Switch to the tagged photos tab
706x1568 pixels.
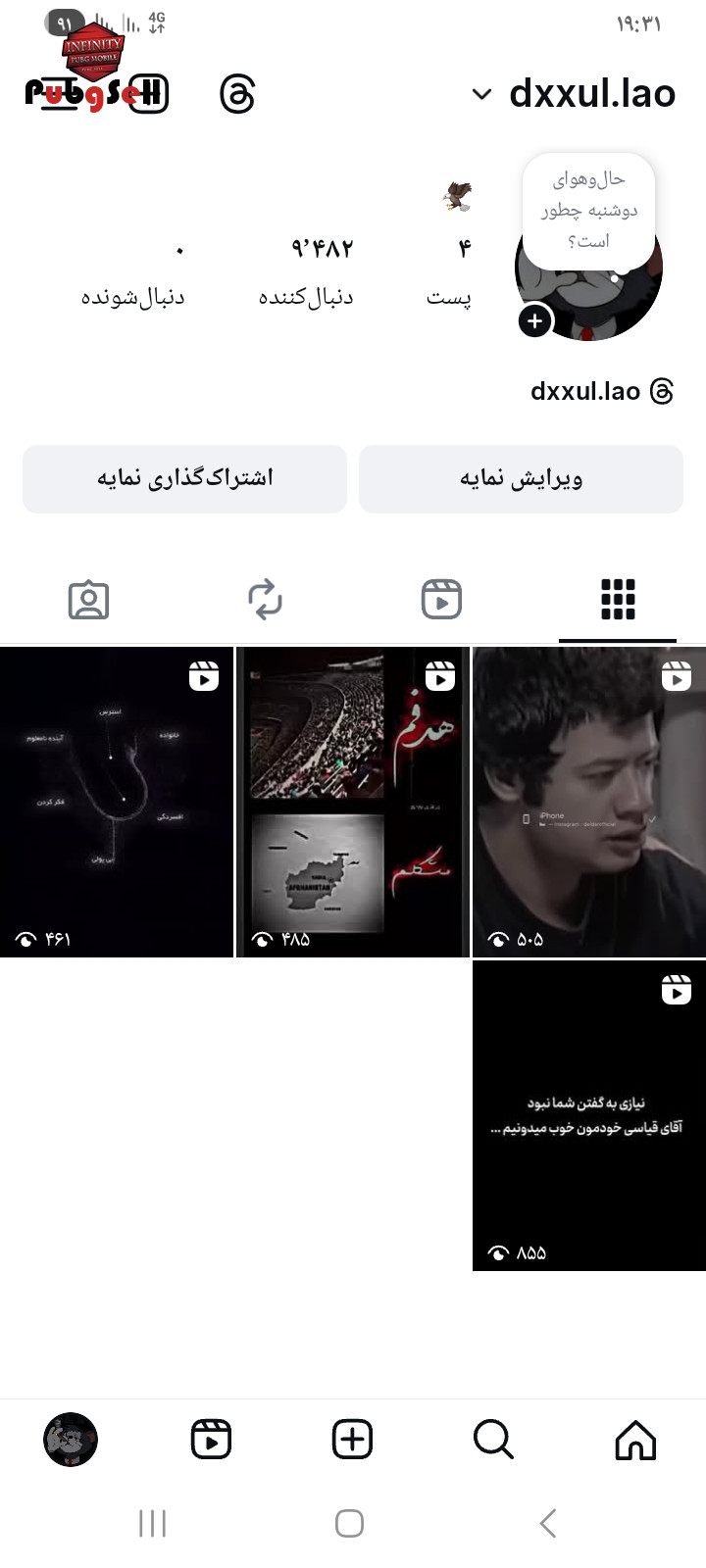88,599
